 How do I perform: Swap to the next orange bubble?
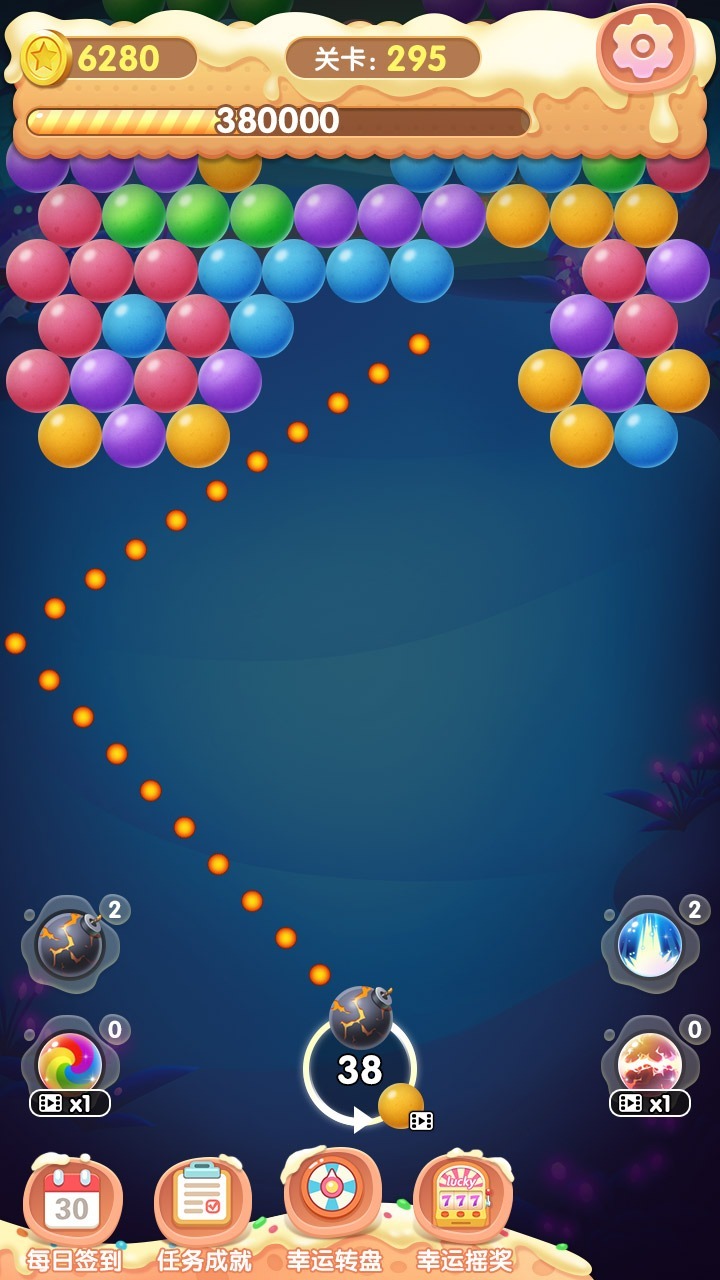click(401, 1106)
